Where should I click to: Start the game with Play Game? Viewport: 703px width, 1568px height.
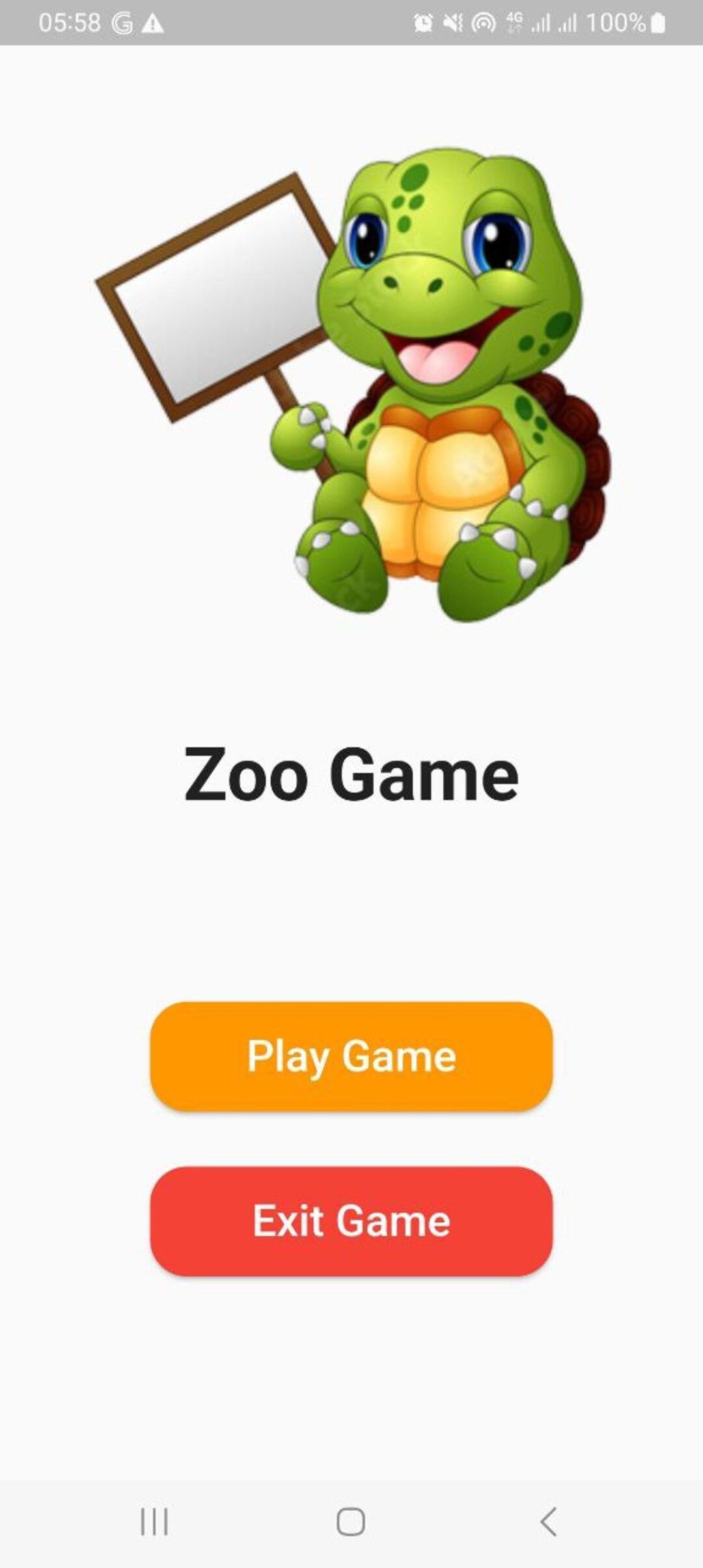pyautogui.click(x=351, y=1056)
